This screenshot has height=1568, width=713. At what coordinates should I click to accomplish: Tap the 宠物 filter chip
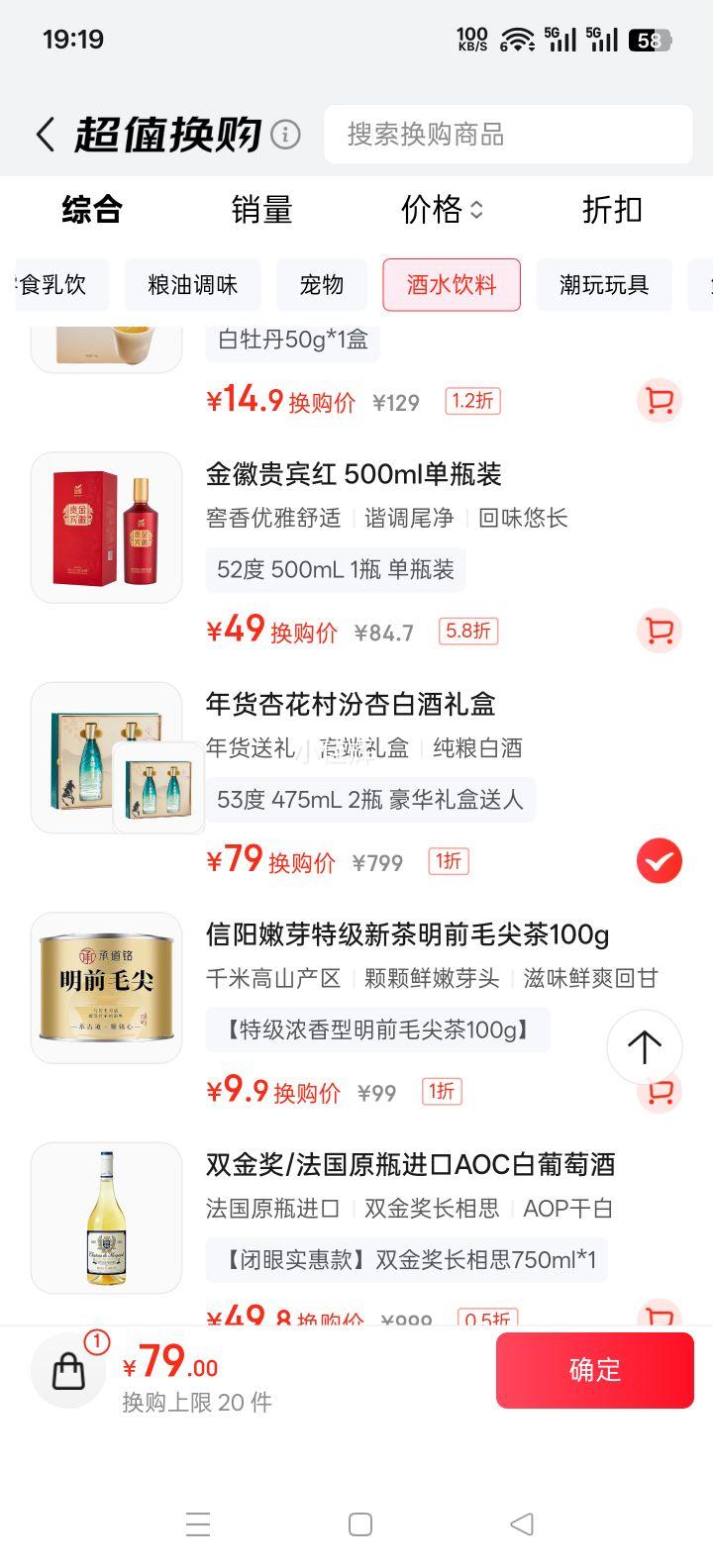point(321,285)
